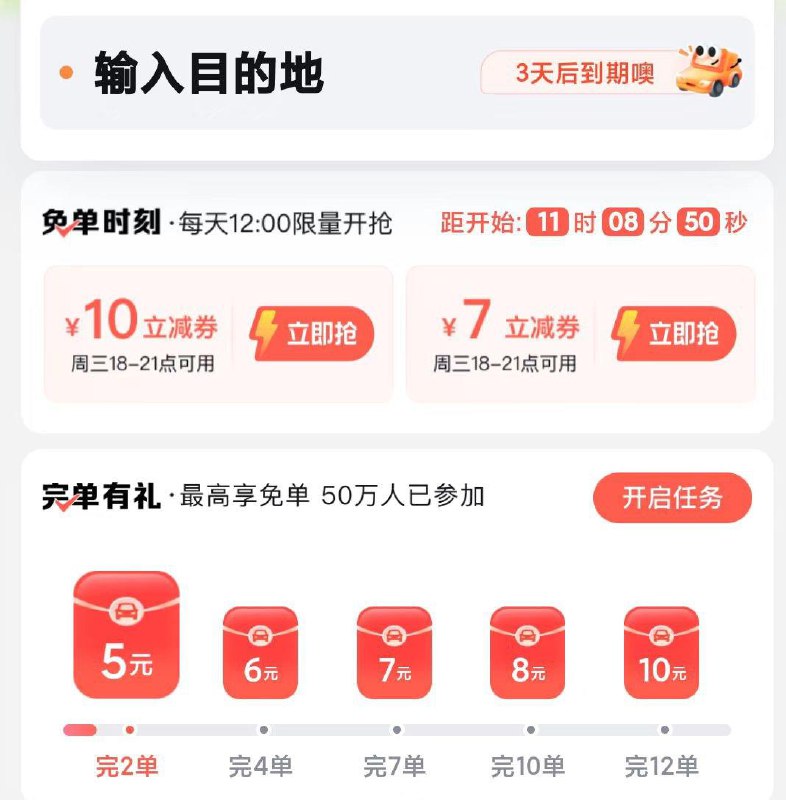Viewport: 786px width, 800px height.
Task: Start tasks with the 开启任务 button
Action: click(672, 496)
